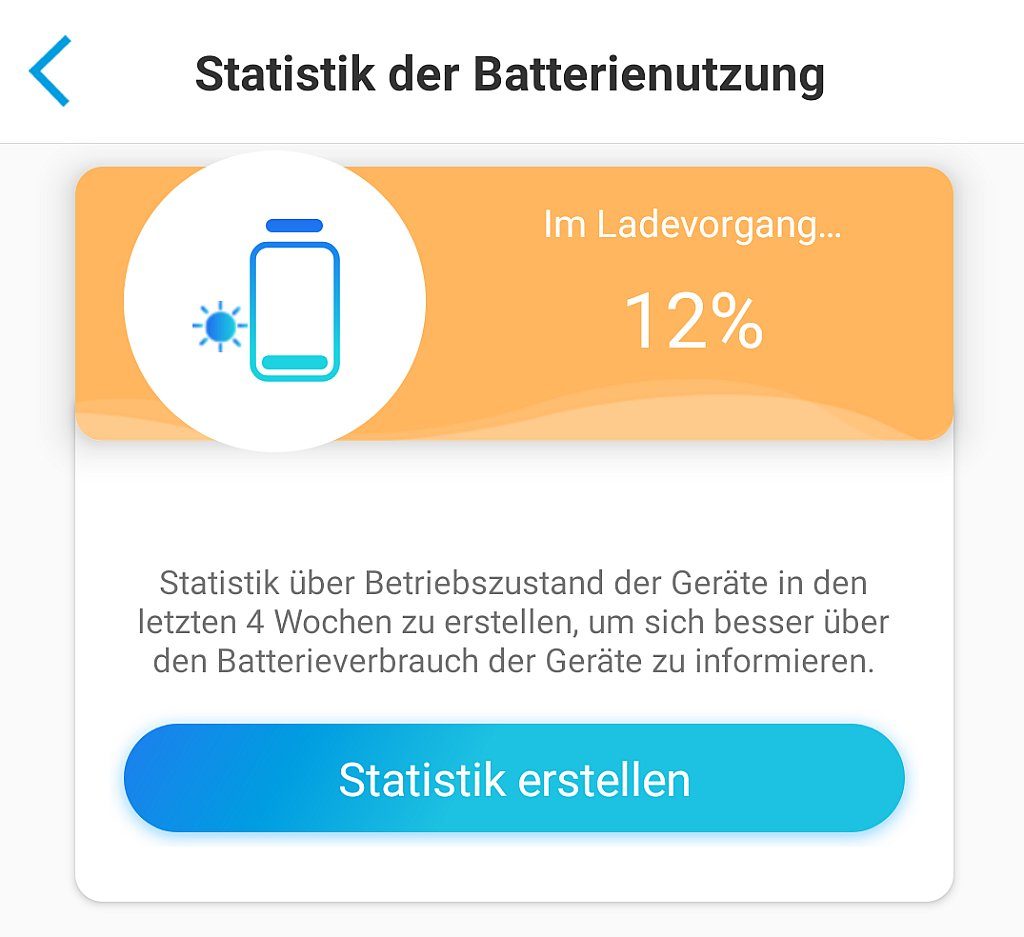Go back from Statistik der Batterienutzung
Image resolution: width=1024 pixels, height=937 pixels.
tap(50, 72)
